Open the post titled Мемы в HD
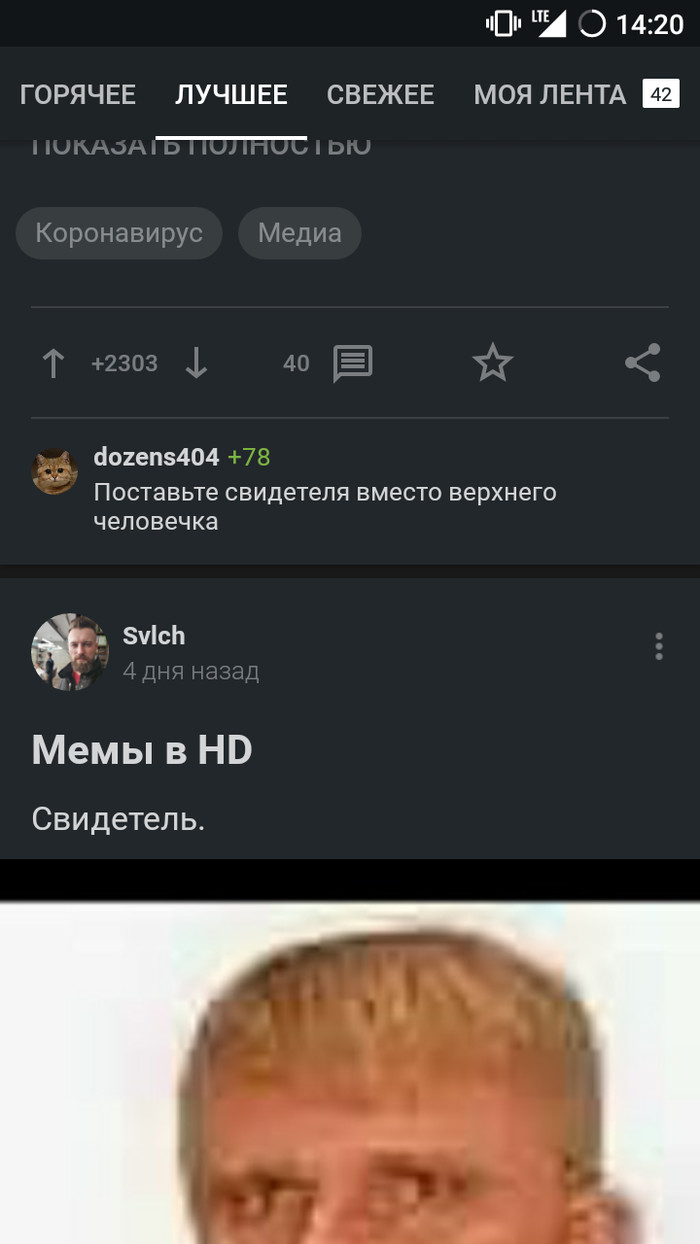 click(x=142, y=749)
